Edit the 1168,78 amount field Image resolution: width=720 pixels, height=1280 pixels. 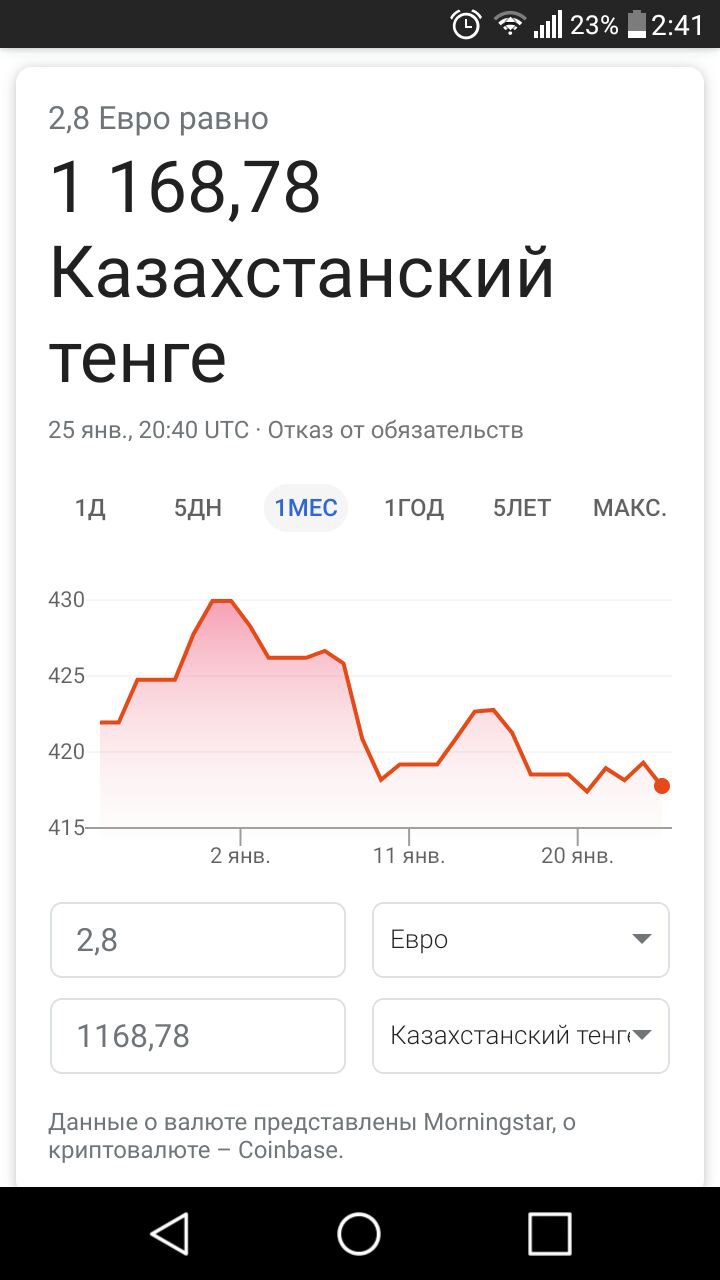click(x=198, y=1036)
